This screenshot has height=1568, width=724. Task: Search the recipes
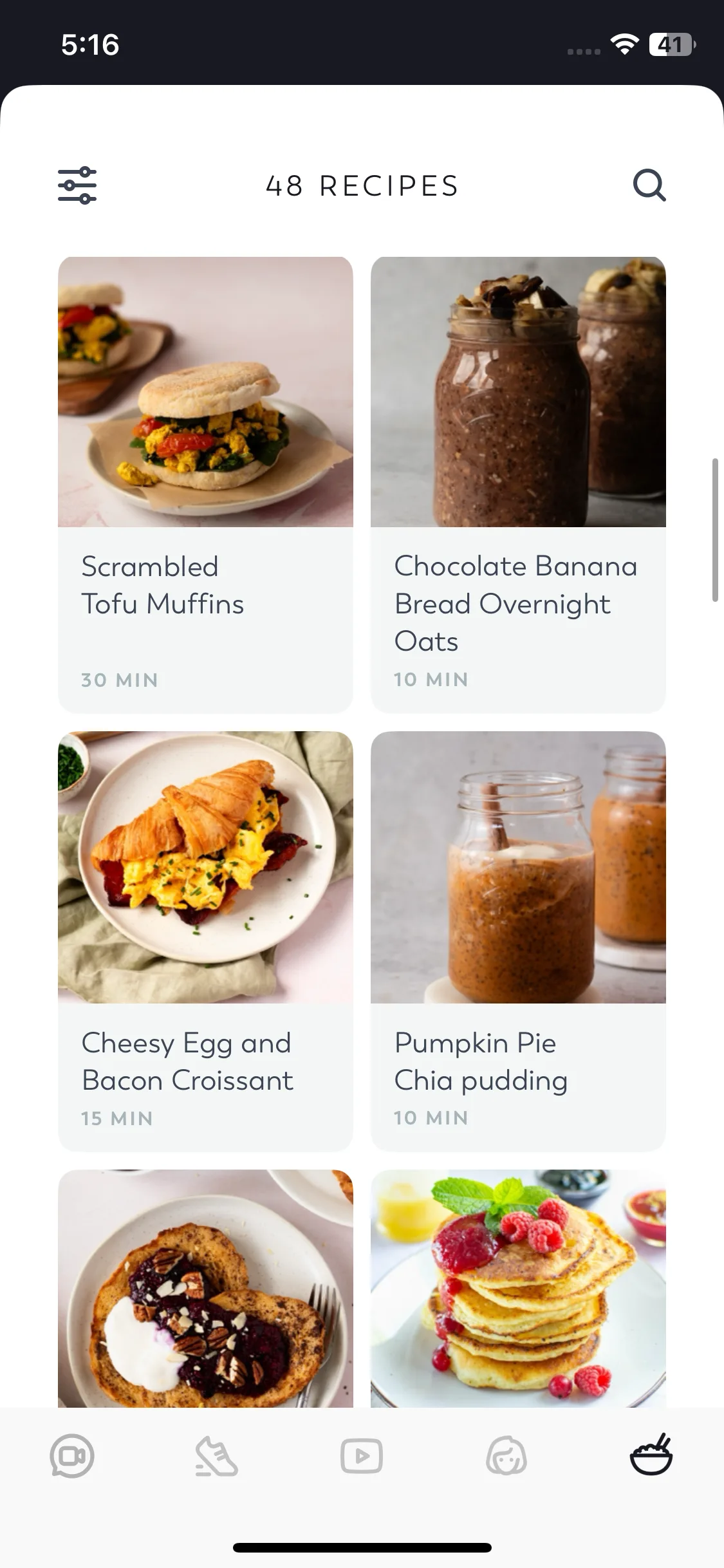pos(649,185)
